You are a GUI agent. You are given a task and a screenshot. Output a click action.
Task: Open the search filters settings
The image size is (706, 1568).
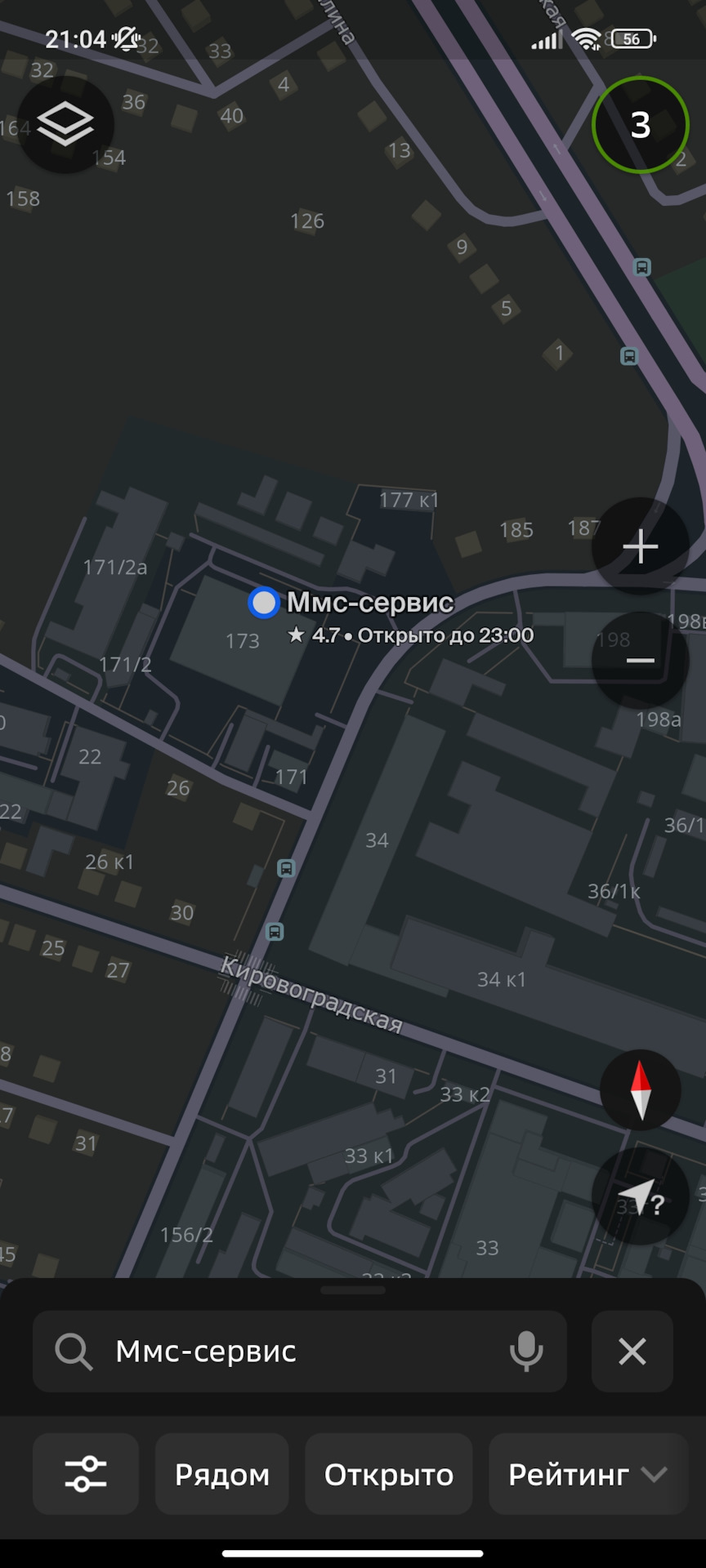tap(86, 1474)
